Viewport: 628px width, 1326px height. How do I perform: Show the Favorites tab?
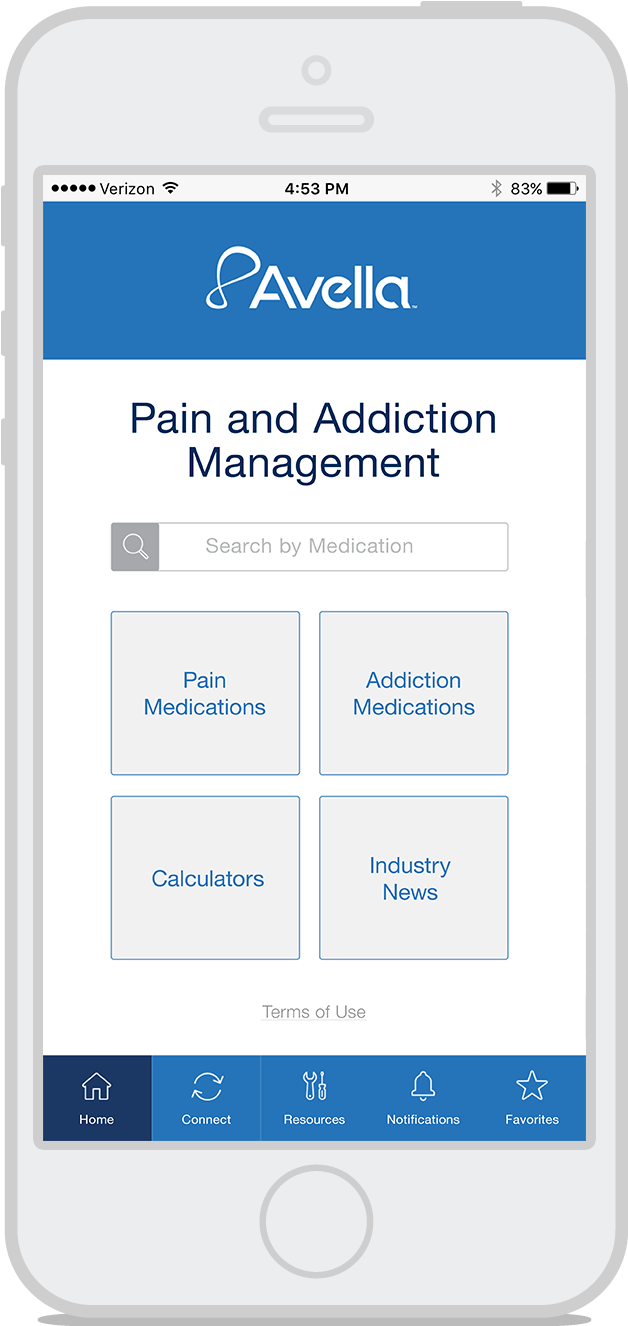tap(532, 1098)
